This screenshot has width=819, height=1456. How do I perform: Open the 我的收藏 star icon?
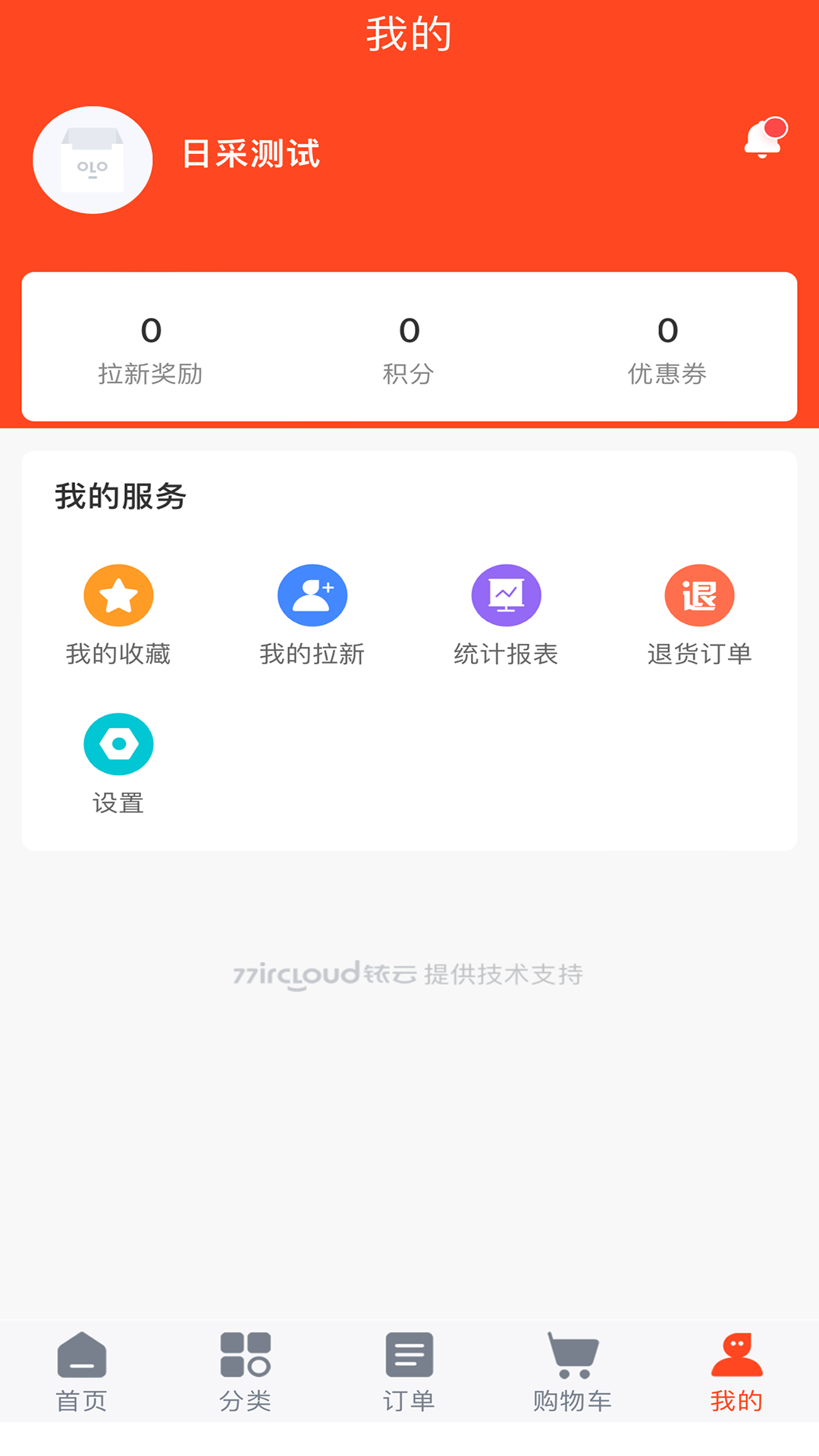pos(118,595)
